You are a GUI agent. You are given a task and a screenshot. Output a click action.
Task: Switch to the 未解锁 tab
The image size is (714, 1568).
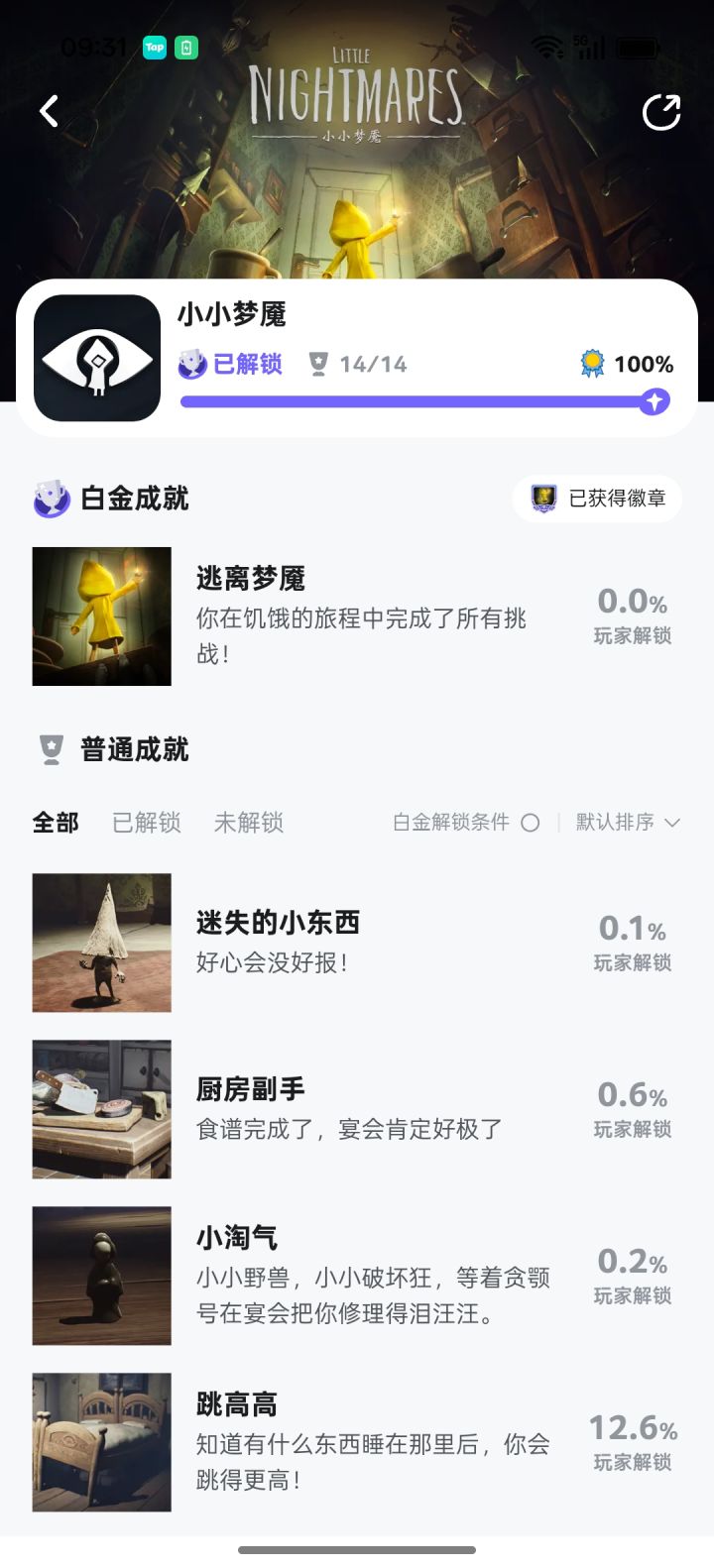click(x=248, y=823)
